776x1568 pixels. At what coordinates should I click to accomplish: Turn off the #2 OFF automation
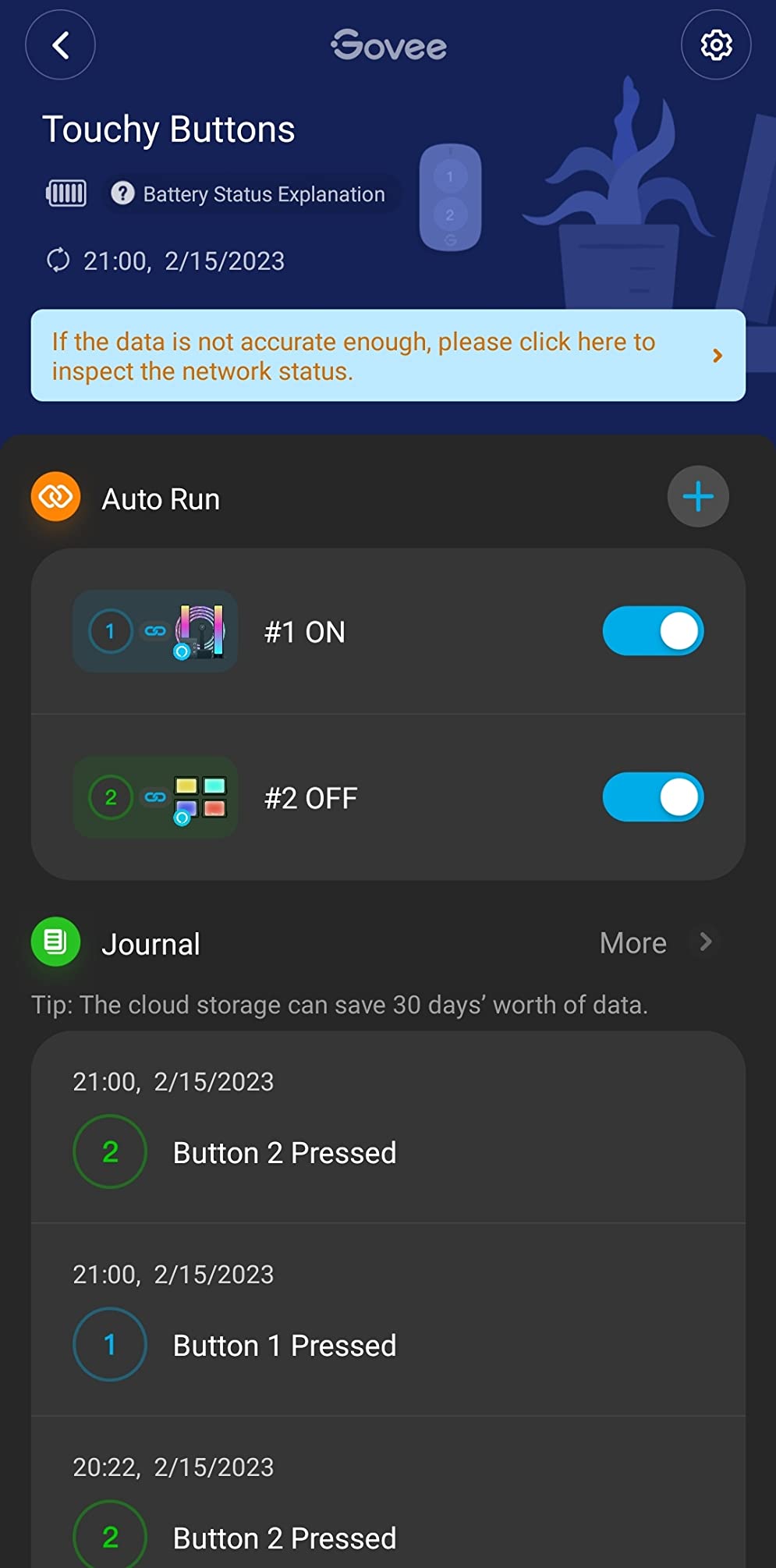[x=653, y=797]
